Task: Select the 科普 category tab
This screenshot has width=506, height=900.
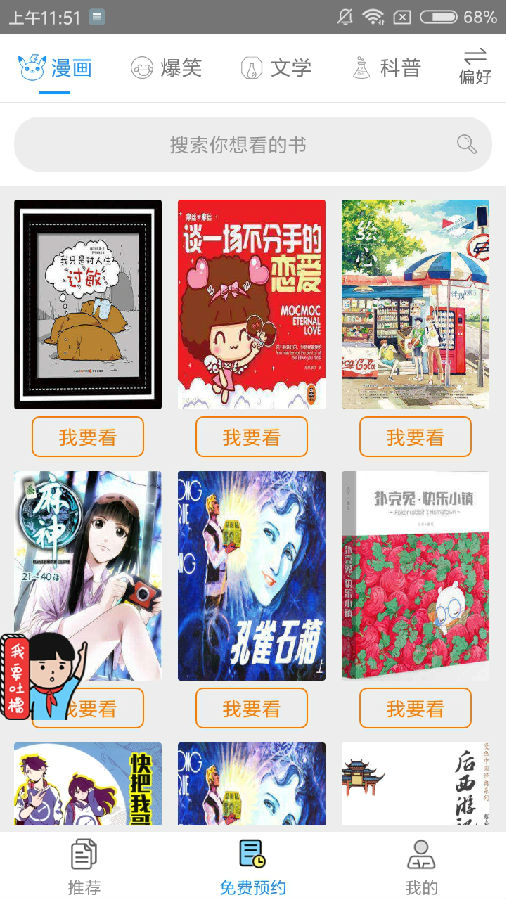Action: [386, 68]
